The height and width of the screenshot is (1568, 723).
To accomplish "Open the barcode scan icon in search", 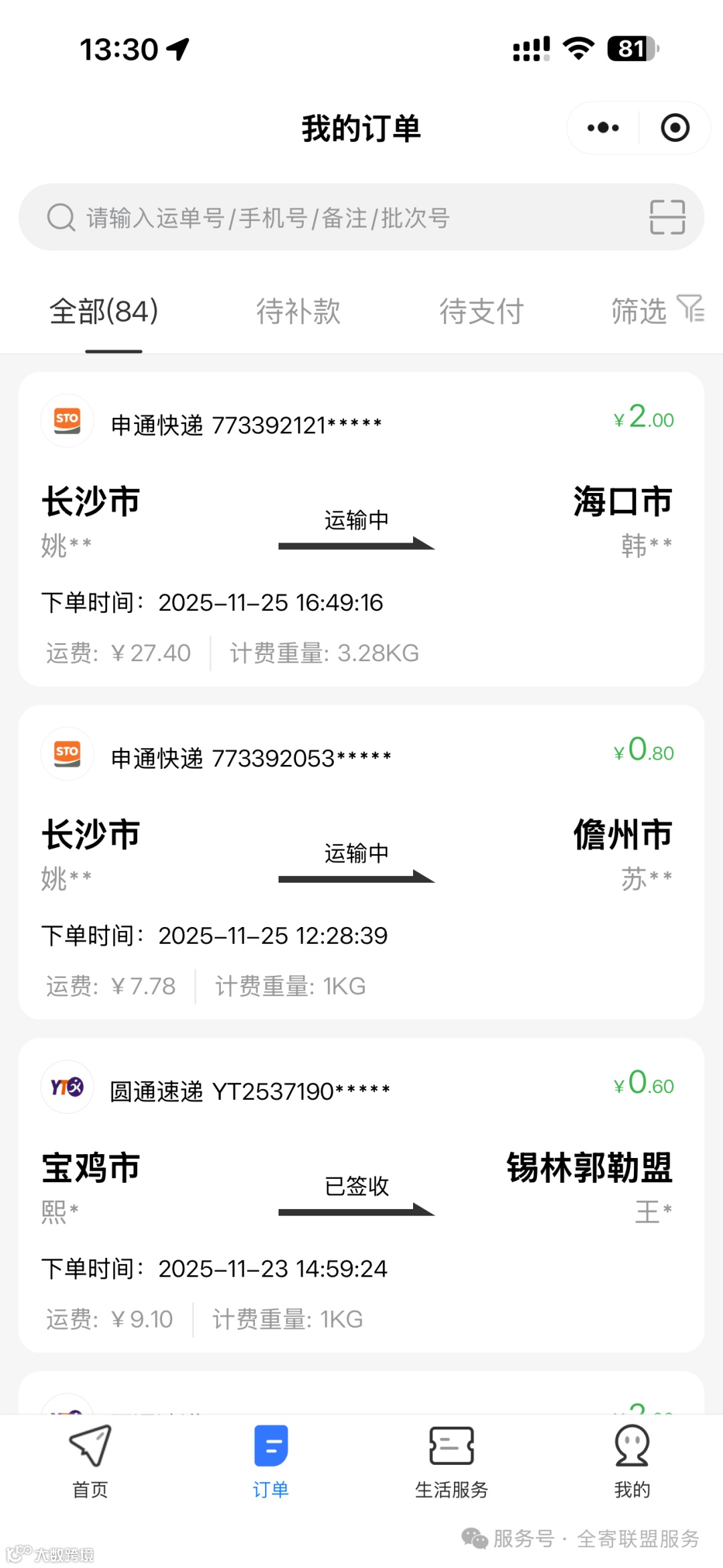I will pyautogui.click(x=667, y=218).
